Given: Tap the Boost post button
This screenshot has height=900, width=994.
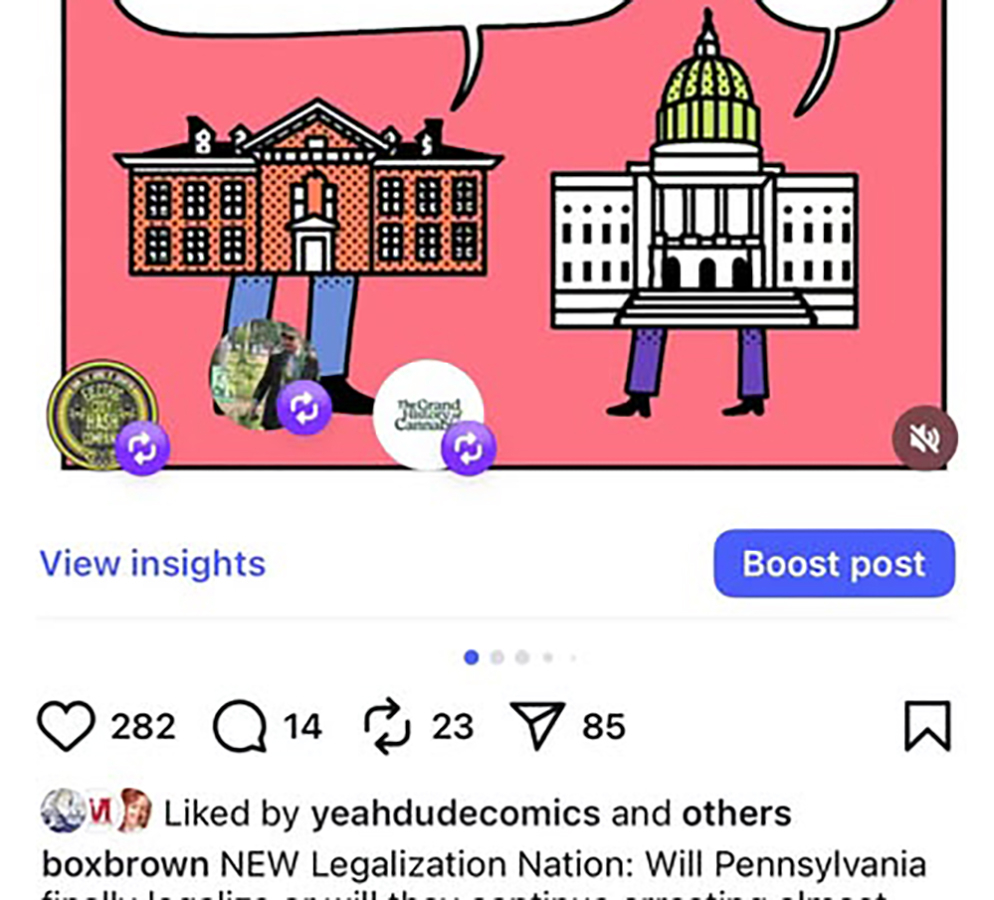Looking at the screenshot, I should pos(833,564).
